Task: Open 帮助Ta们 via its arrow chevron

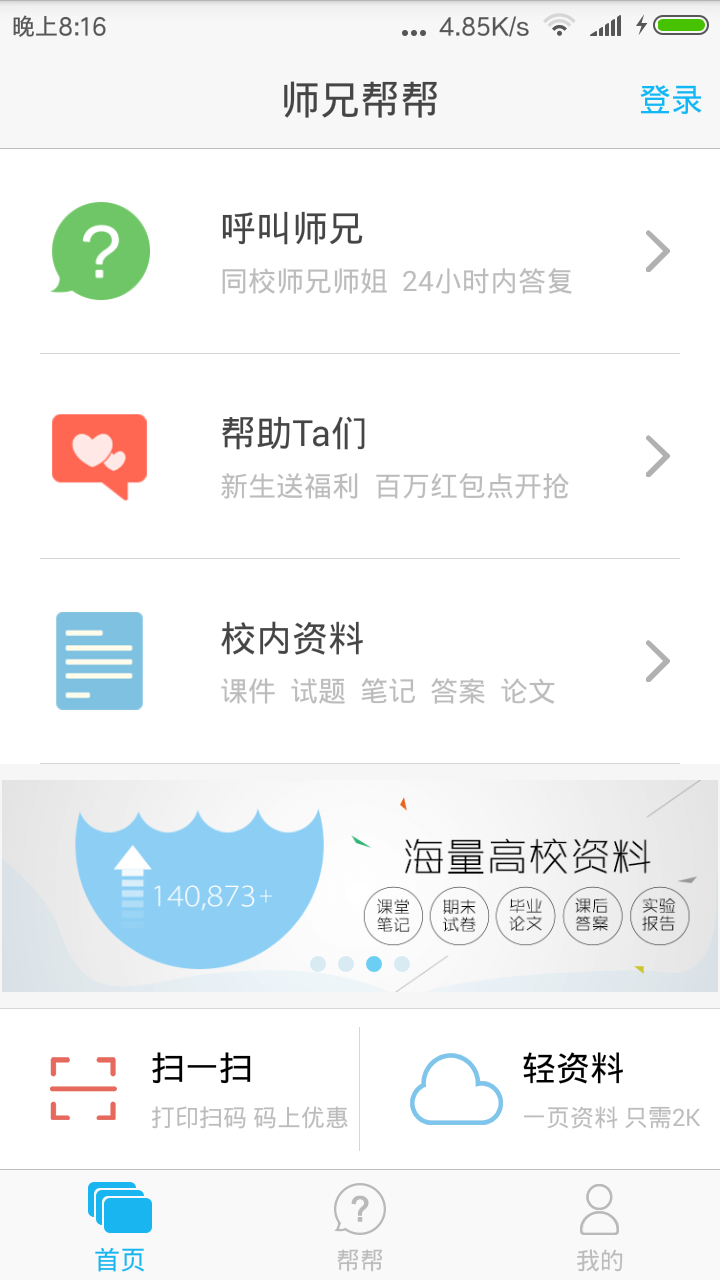Action: point(658,455)
